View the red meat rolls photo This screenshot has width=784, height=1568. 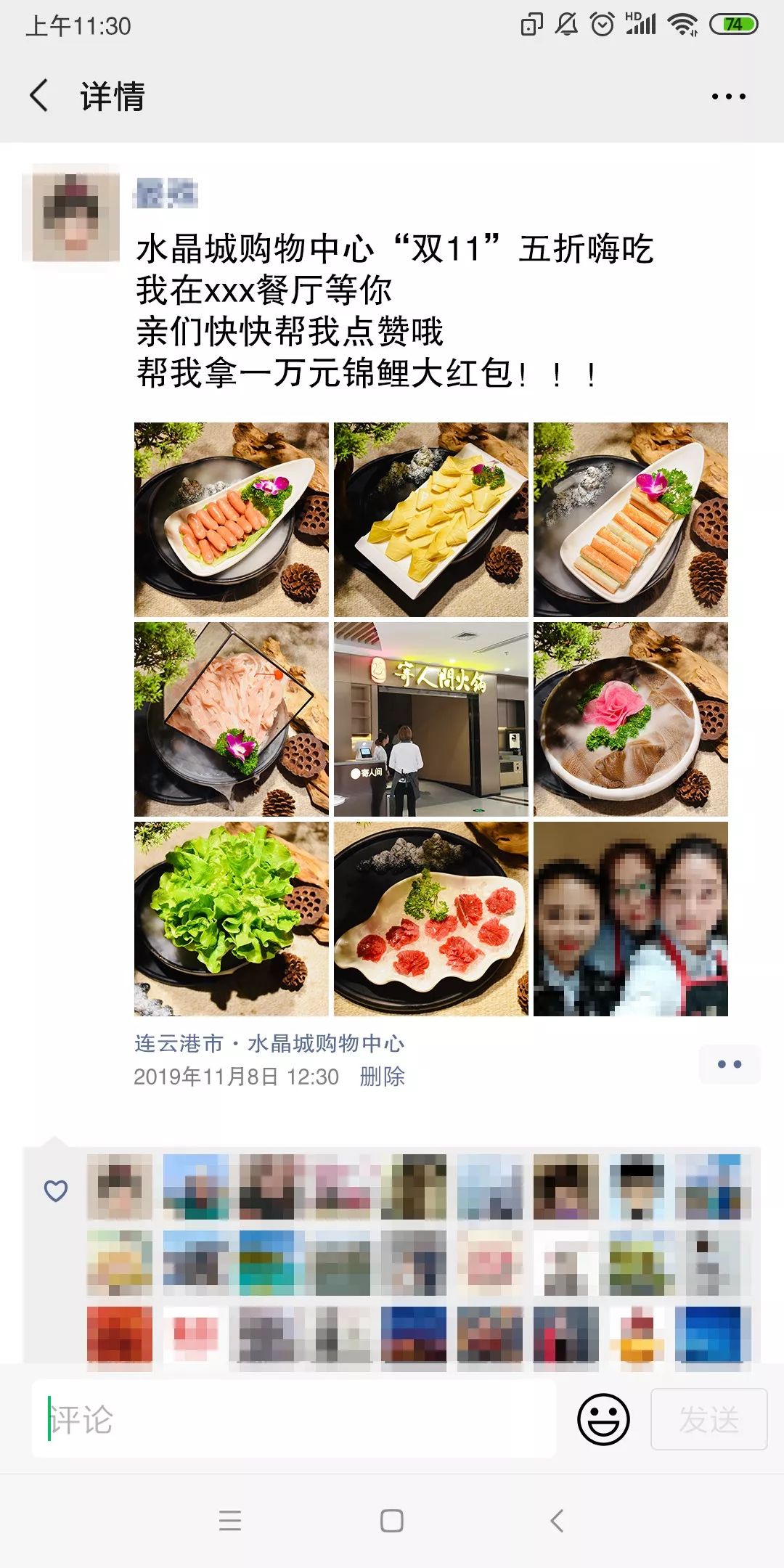[x=430, y=919]
